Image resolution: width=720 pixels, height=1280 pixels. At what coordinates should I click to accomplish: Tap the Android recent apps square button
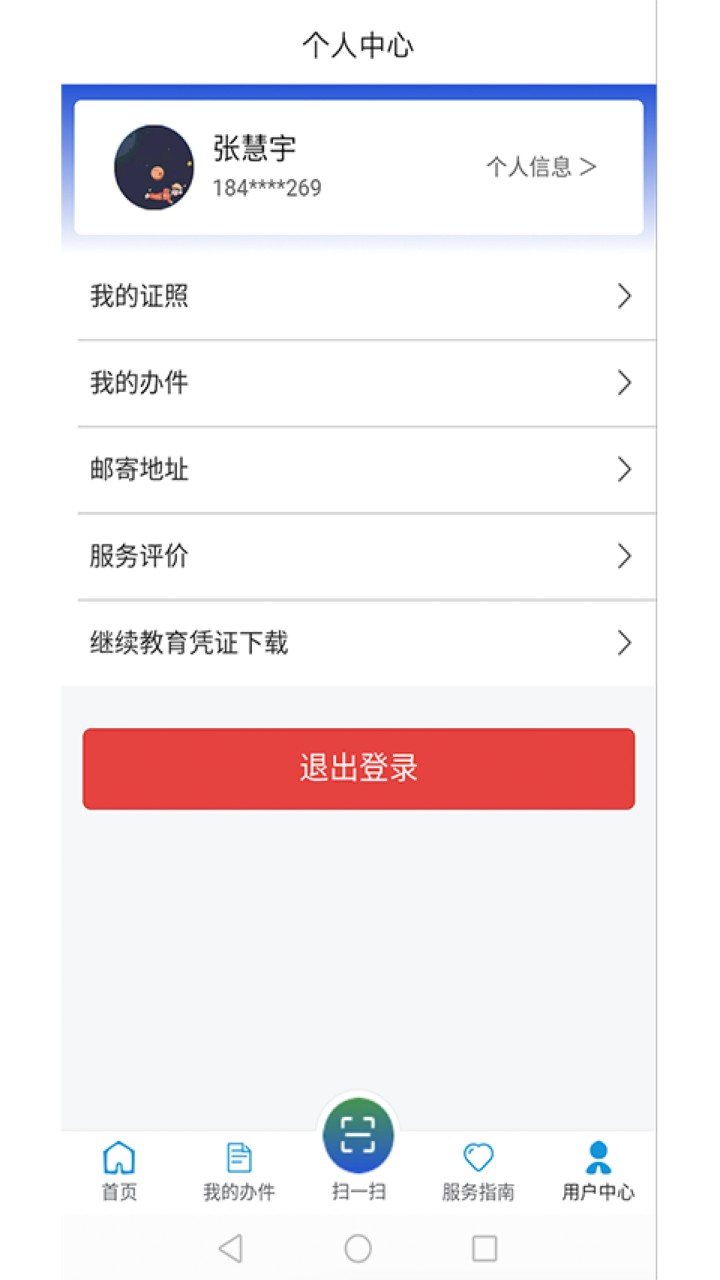point(482,1248)
